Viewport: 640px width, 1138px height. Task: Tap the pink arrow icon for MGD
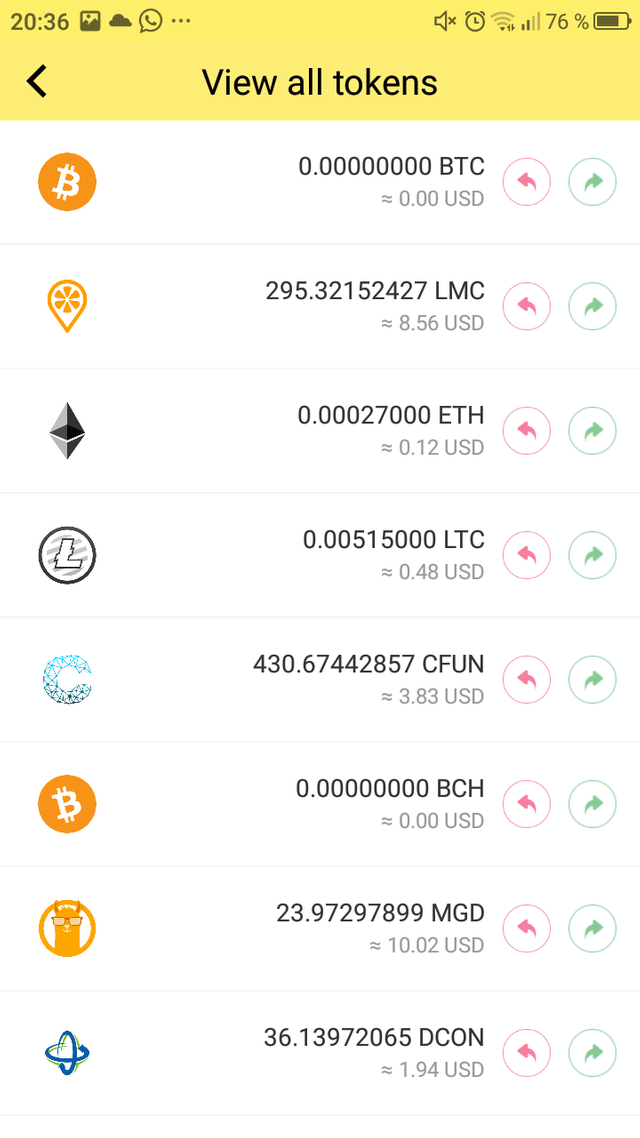pos(527,929)
